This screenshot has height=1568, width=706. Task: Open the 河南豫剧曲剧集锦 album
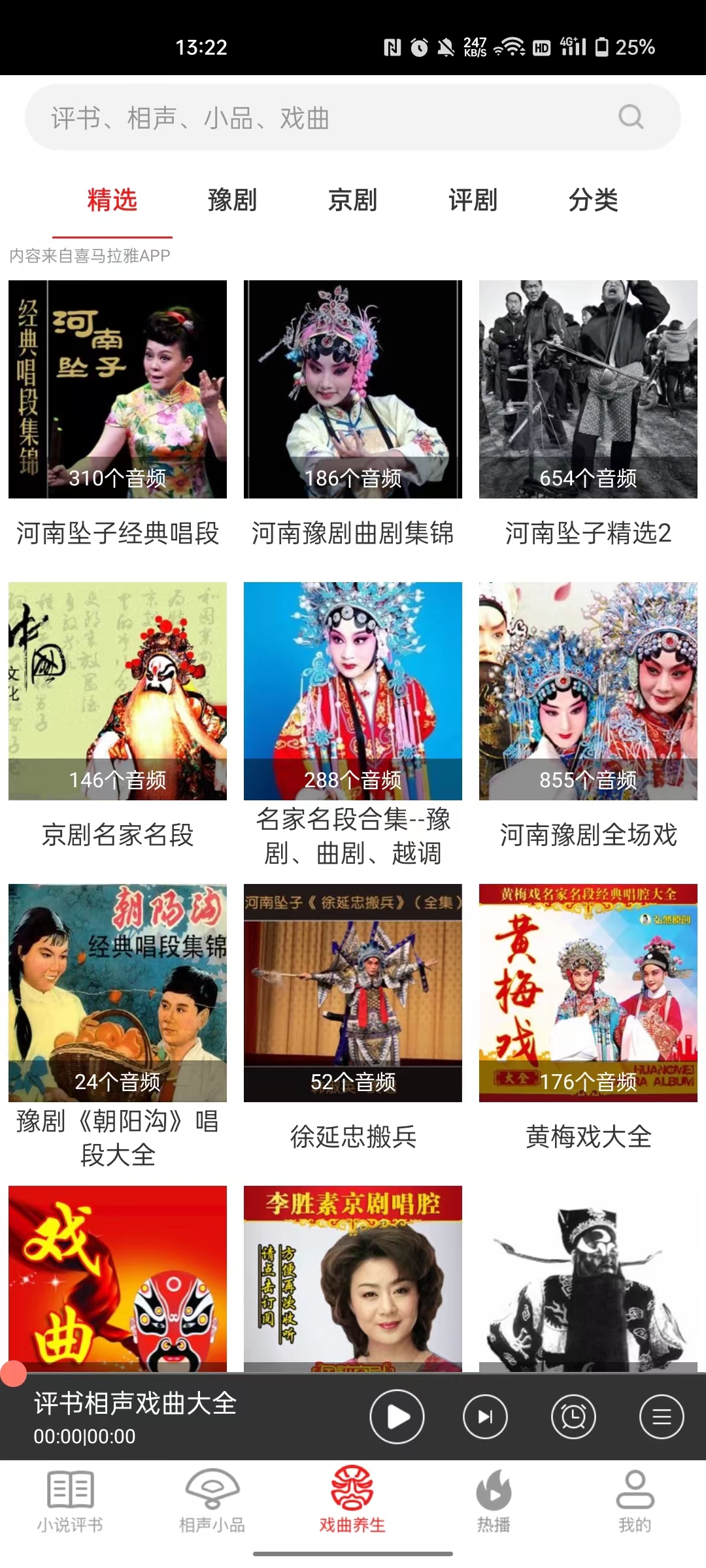353,389
